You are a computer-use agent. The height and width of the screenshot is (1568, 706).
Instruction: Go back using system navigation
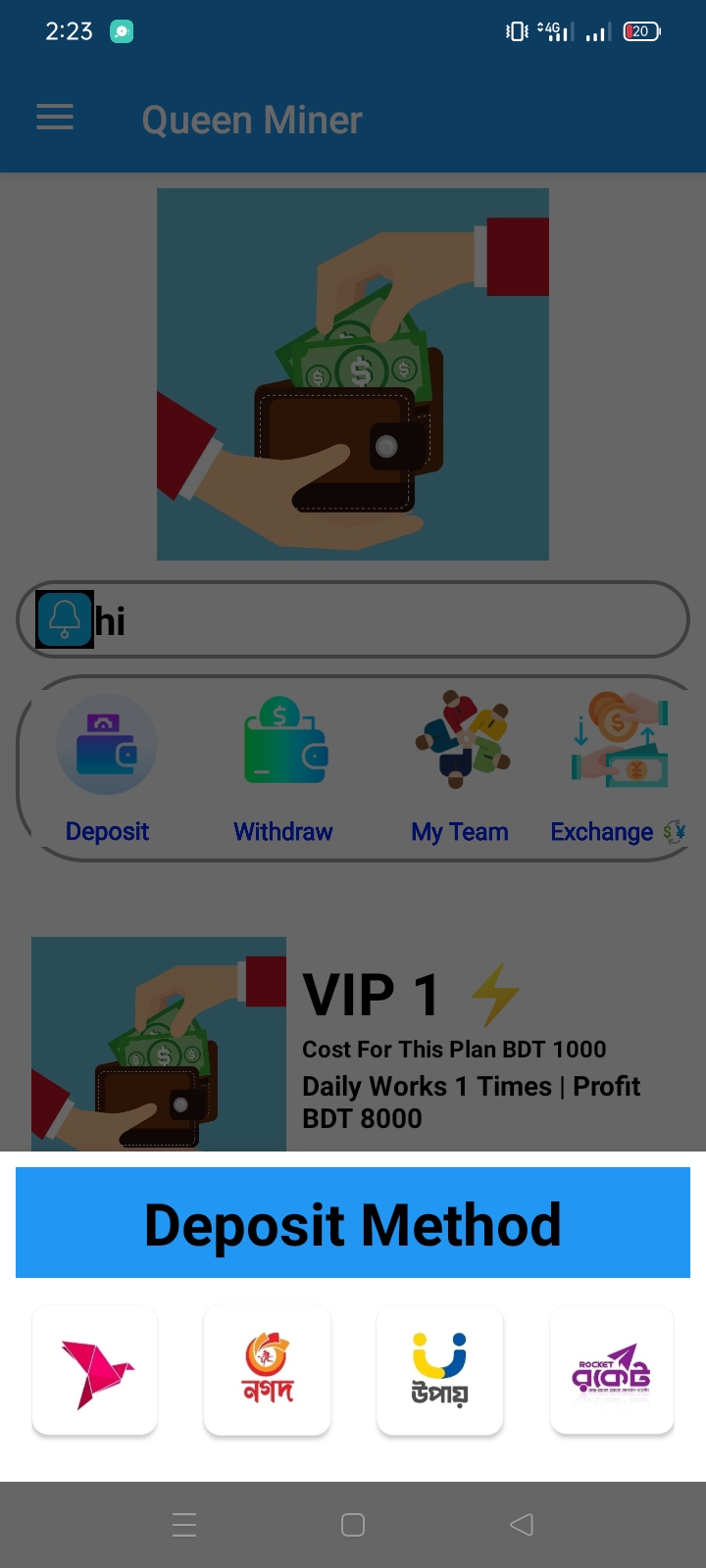click(522, 1524)
